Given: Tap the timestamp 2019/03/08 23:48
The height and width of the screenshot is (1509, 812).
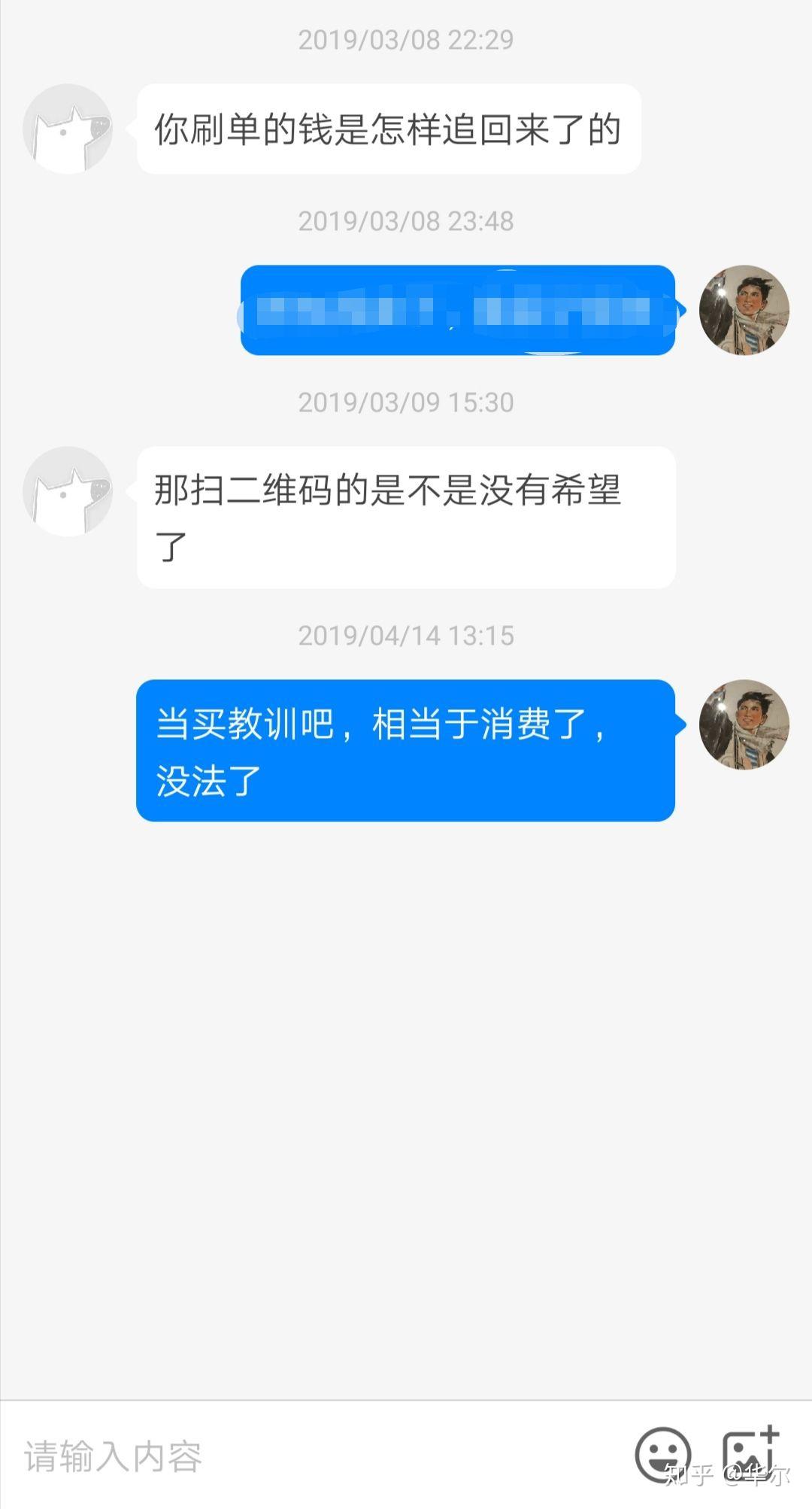Looking at the screenshot, I should pyautogui.click(x=406, y=222).
